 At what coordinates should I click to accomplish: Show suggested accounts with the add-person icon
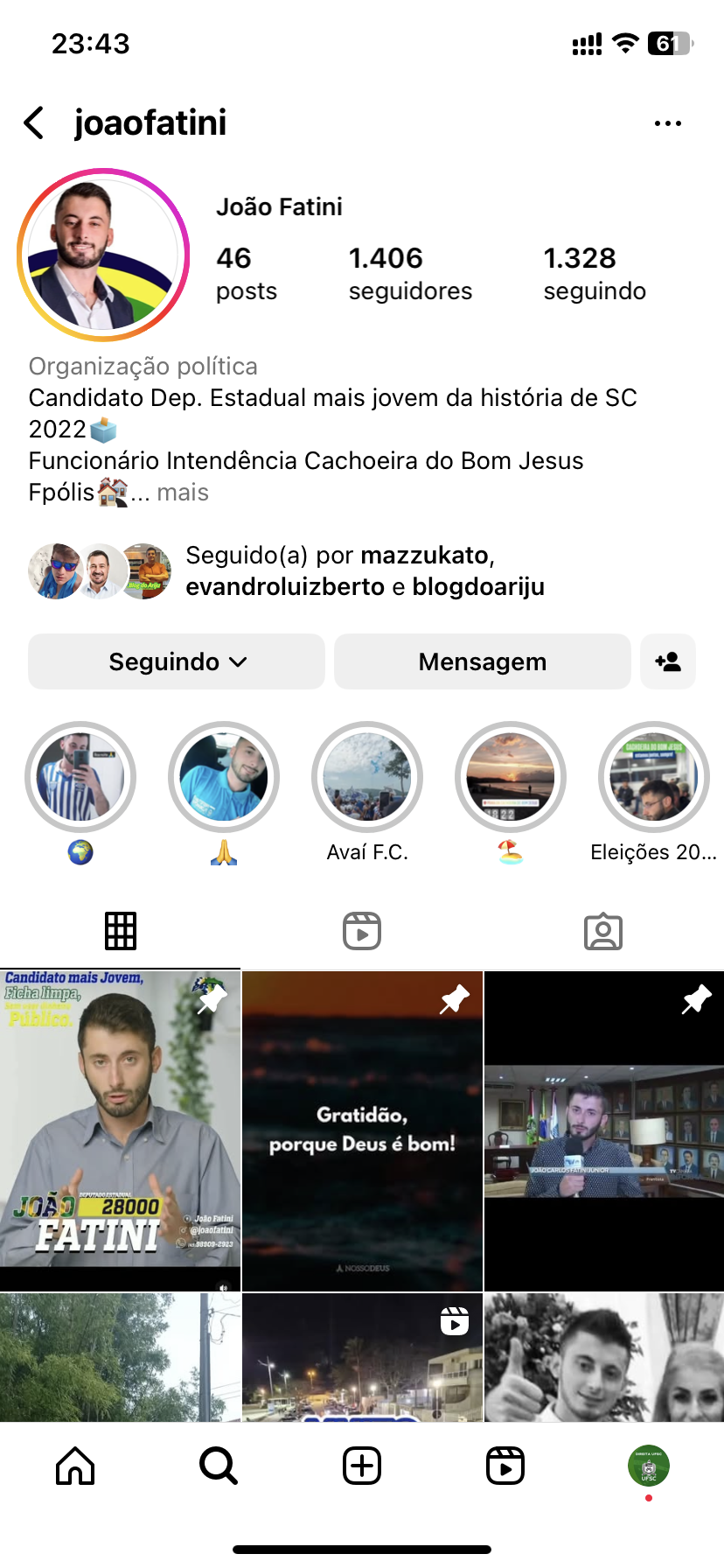[x=668, y=661]
